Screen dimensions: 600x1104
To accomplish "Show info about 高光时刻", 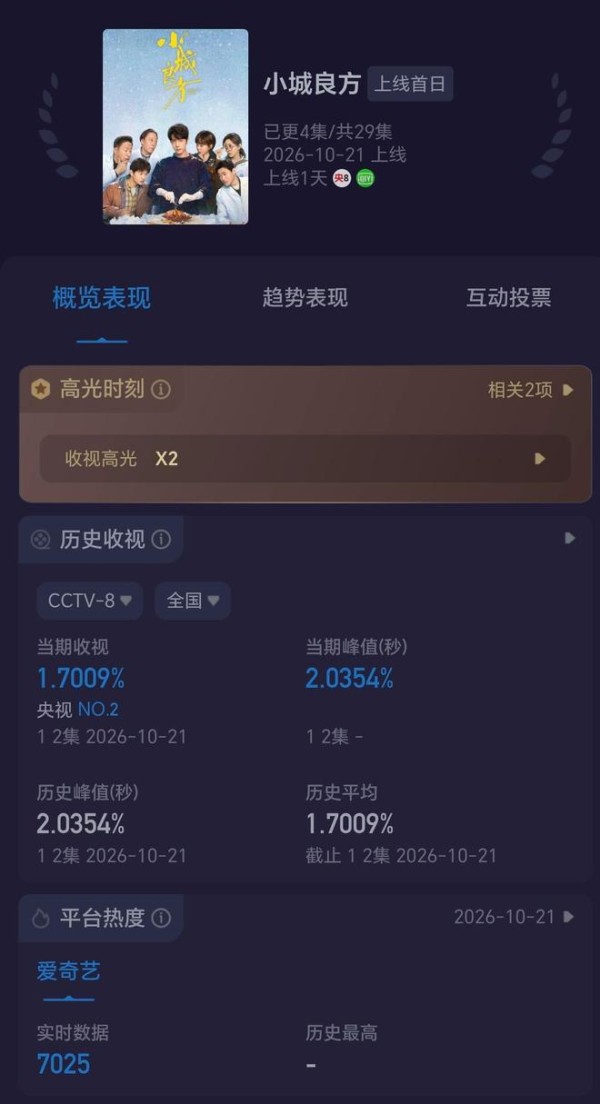I will [161, 389].
